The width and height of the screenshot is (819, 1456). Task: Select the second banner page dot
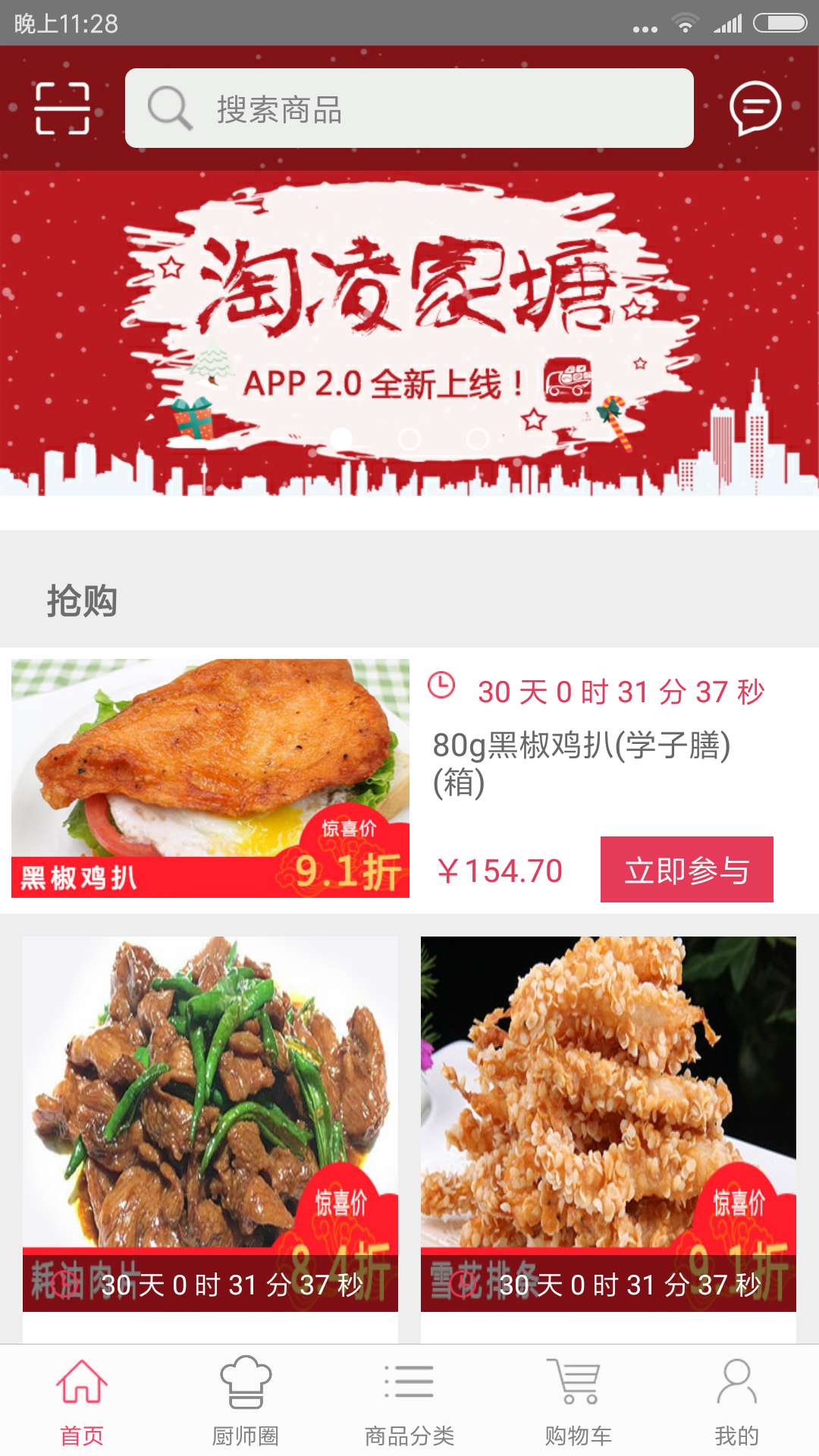pyautogui.click(x=409, y=439)
